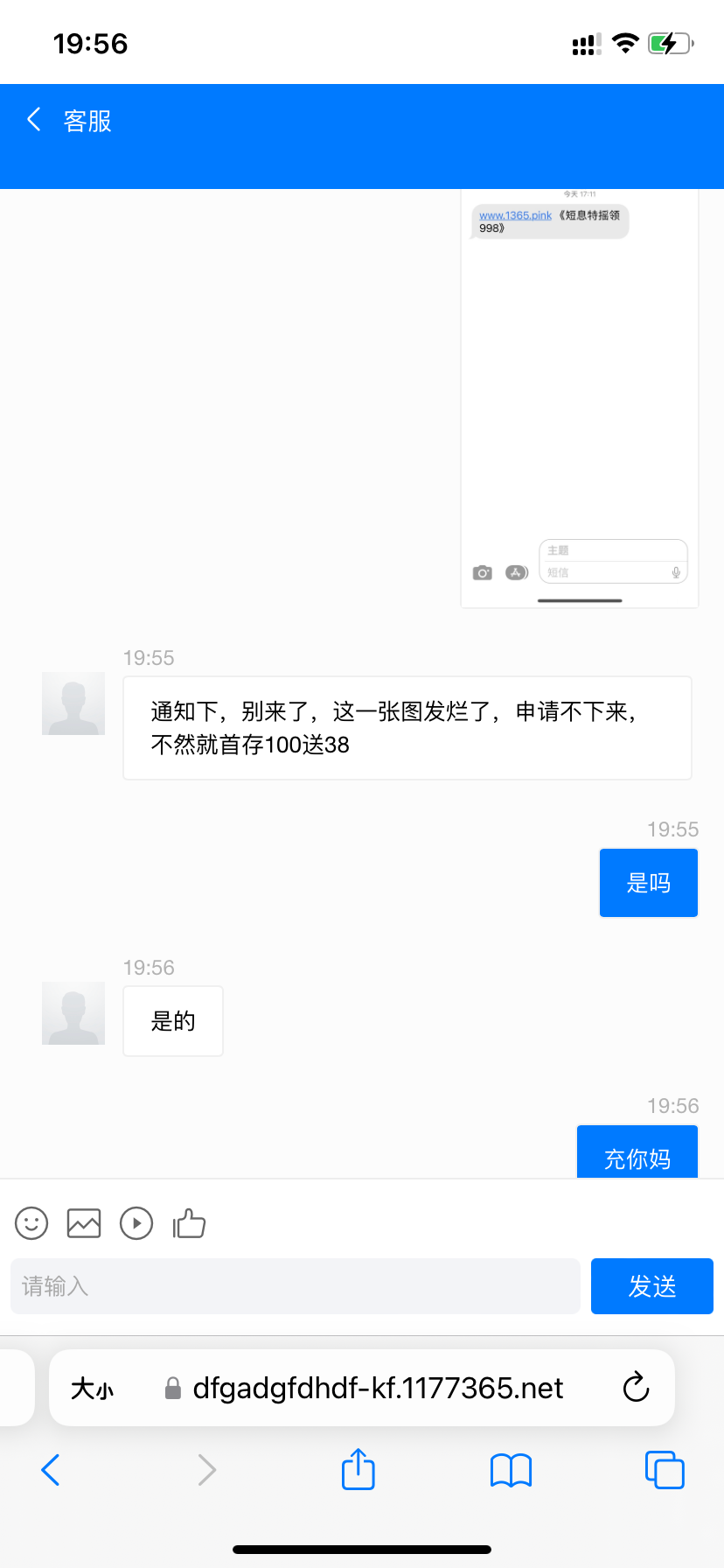Open the emoji picker
The height and width of the screenshot is (1568, 724).
31,1223
